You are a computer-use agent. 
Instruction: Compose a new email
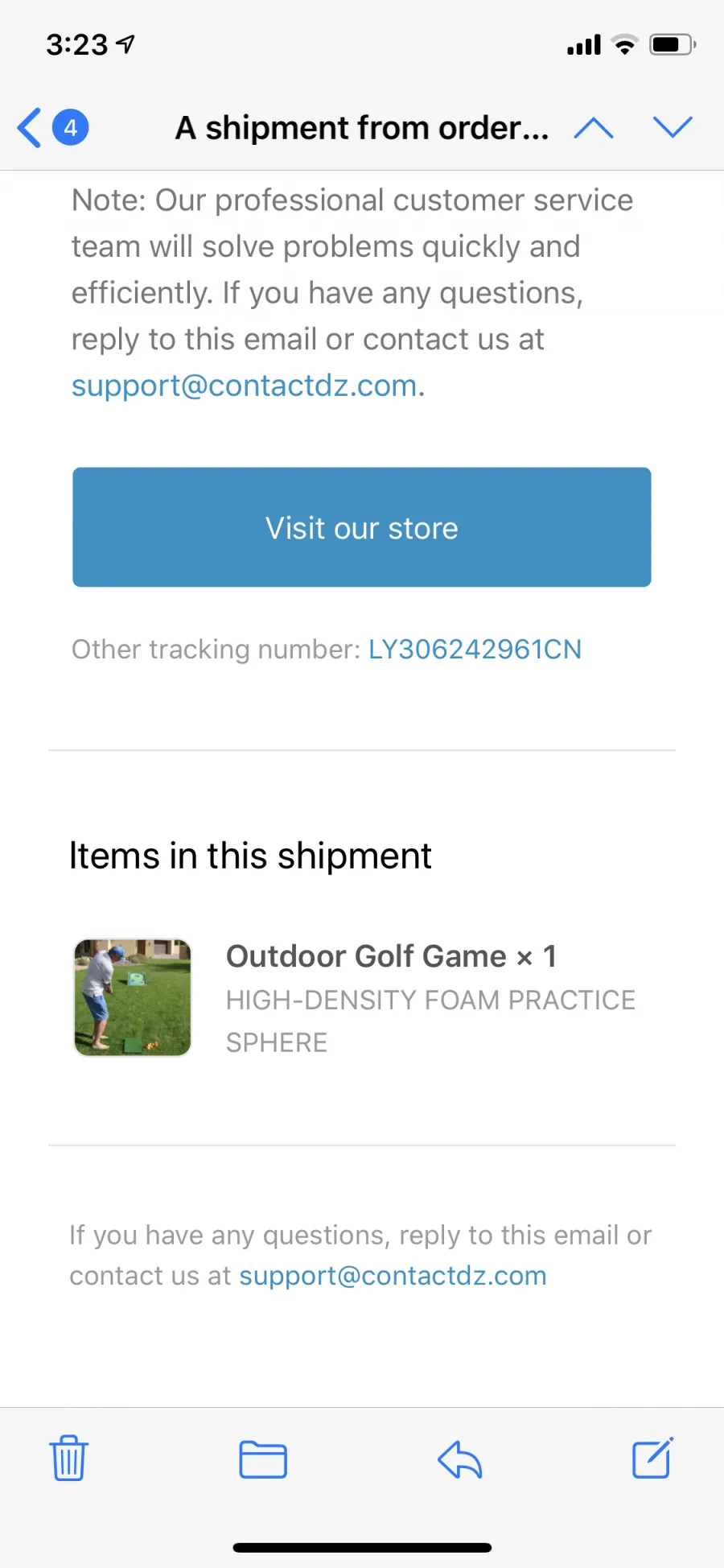click(x=652, y=1458)
